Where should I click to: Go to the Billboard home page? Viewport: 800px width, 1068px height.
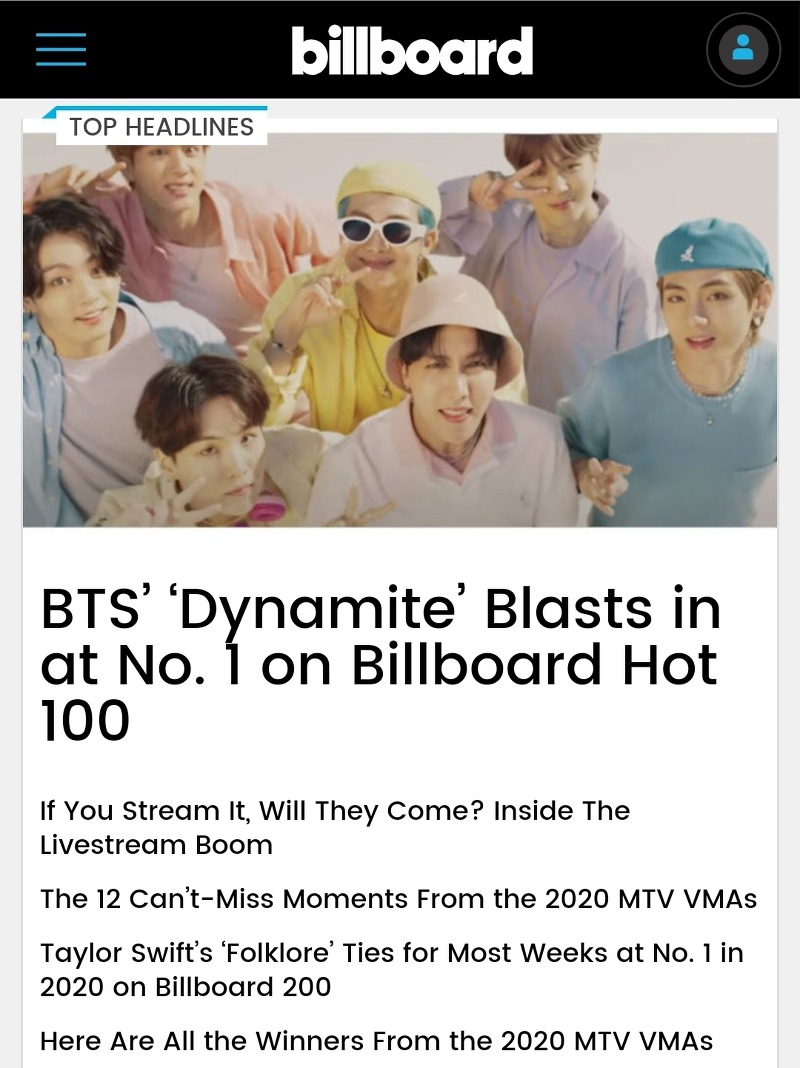point(411,50)
